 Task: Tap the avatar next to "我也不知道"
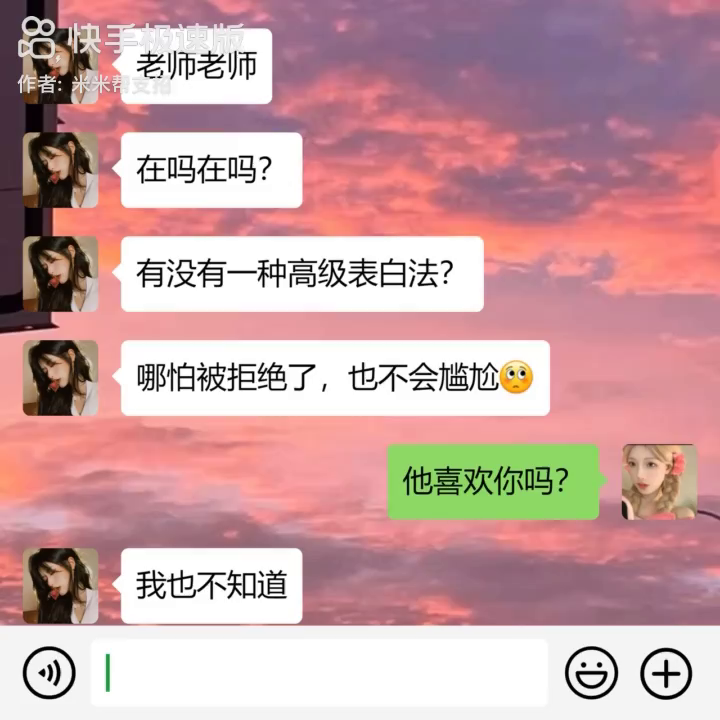coord(60,585)
